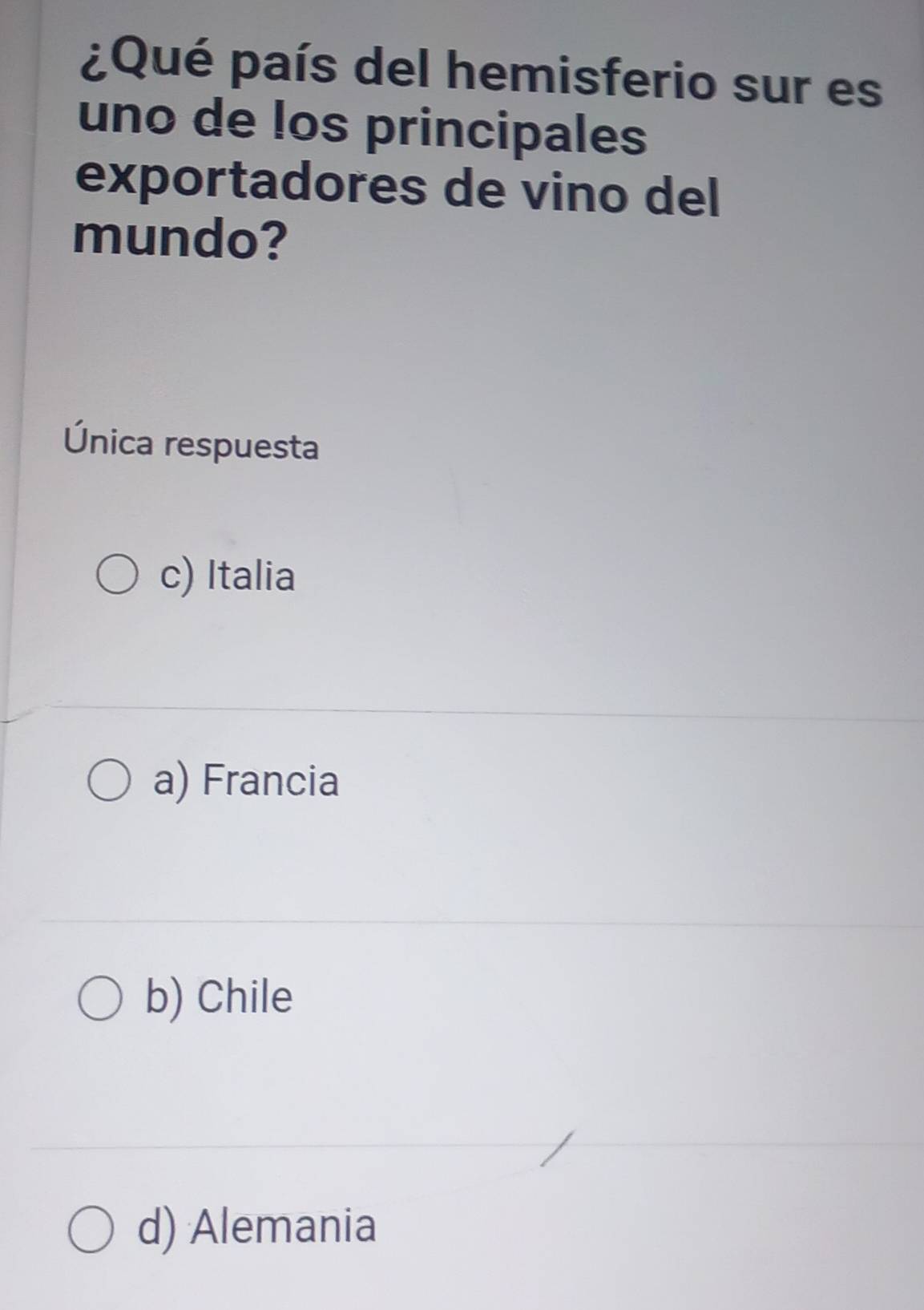Choose a) Francia as the answer
The height and width of the screenshot is (1310, 924).
pos(109,781)
